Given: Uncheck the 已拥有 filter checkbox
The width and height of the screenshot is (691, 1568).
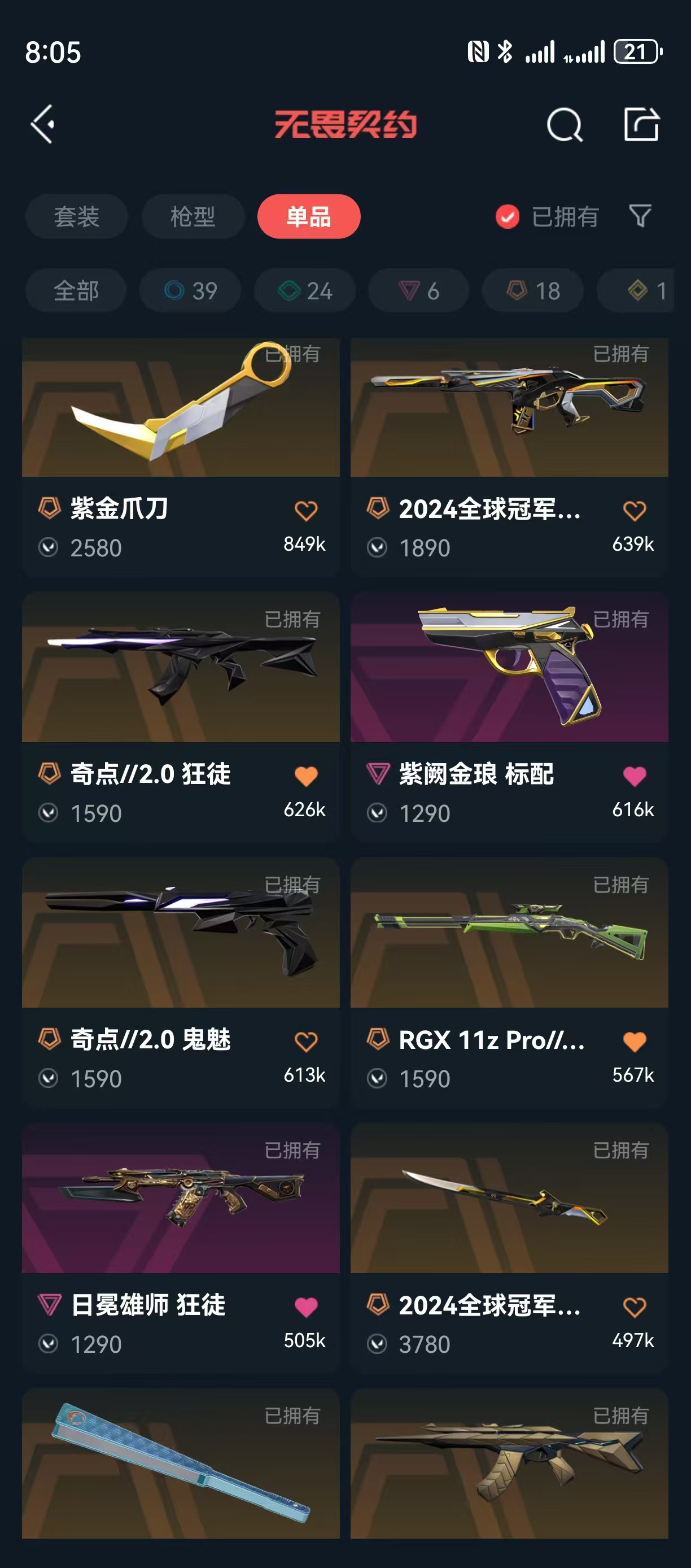Looking at the screenshot, I should click(x=508, y=217).
